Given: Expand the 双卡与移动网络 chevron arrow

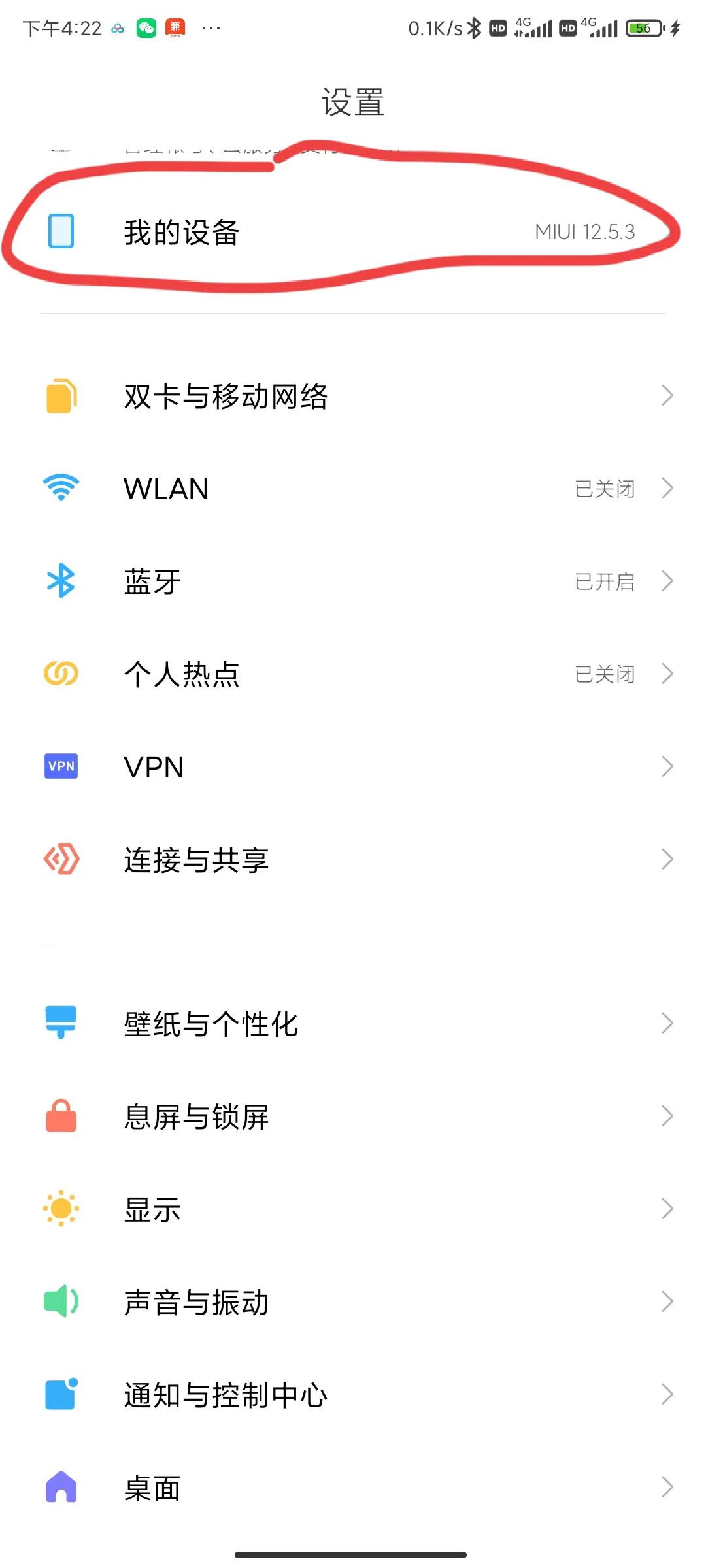Looking at the screenshot, I should pos(667,395).
